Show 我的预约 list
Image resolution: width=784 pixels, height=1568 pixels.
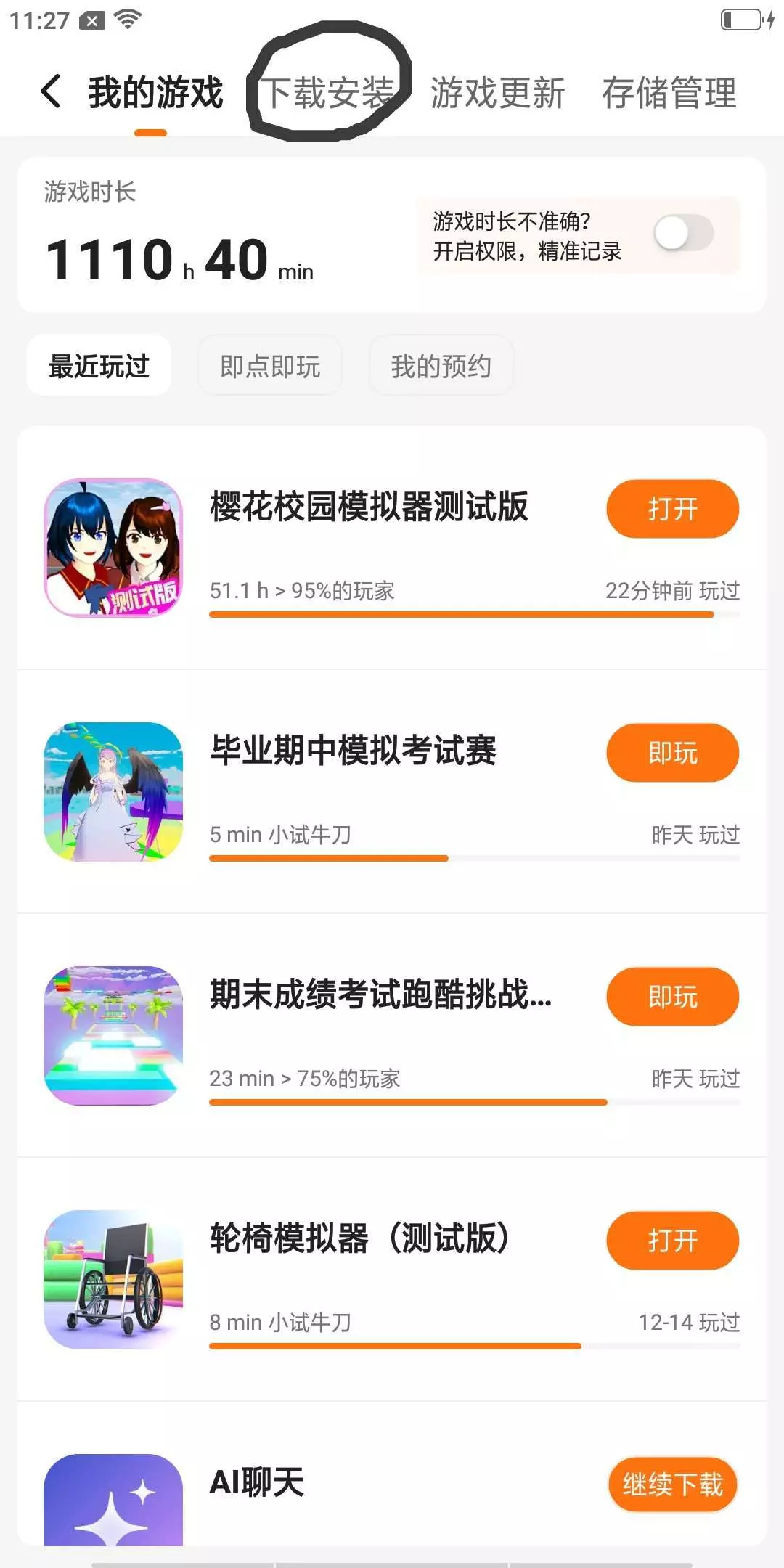pos(441,366)
